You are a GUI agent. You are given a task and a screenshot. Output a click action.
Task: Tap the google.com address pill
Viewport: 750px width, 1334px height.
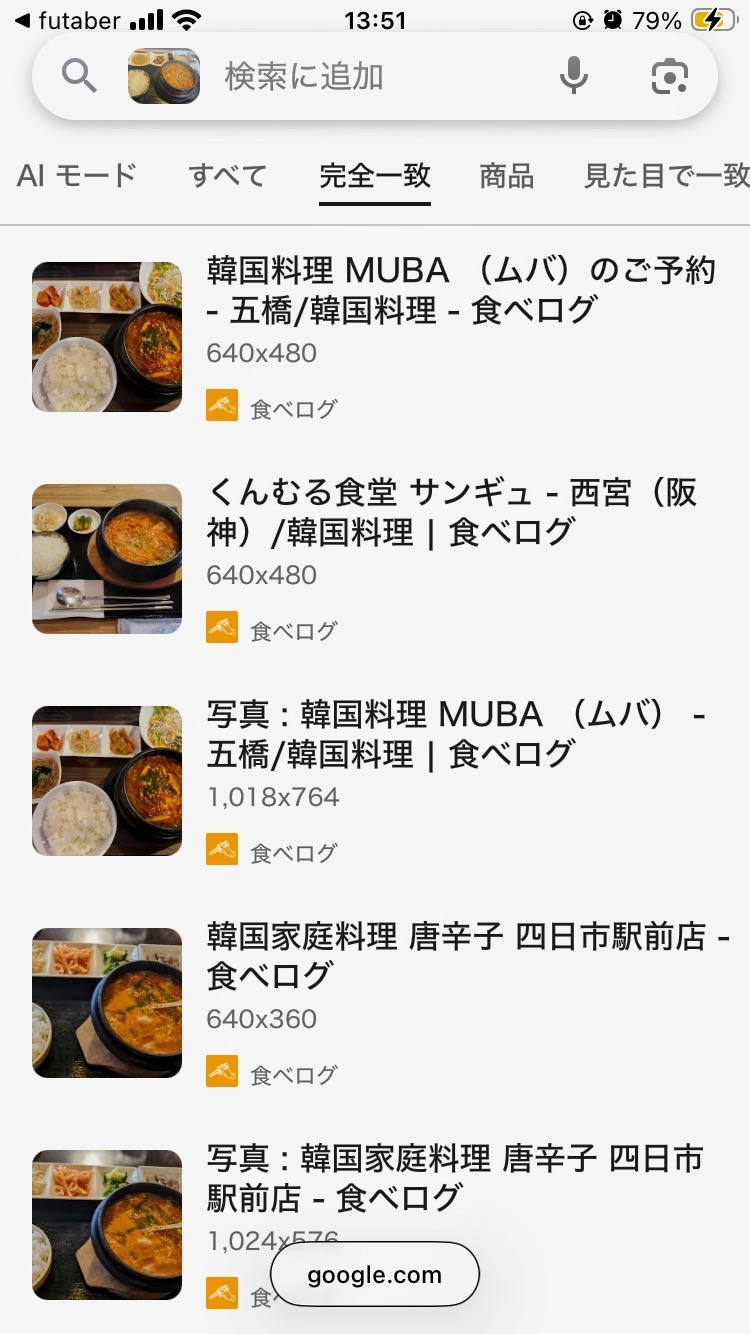click(375, 1275)
